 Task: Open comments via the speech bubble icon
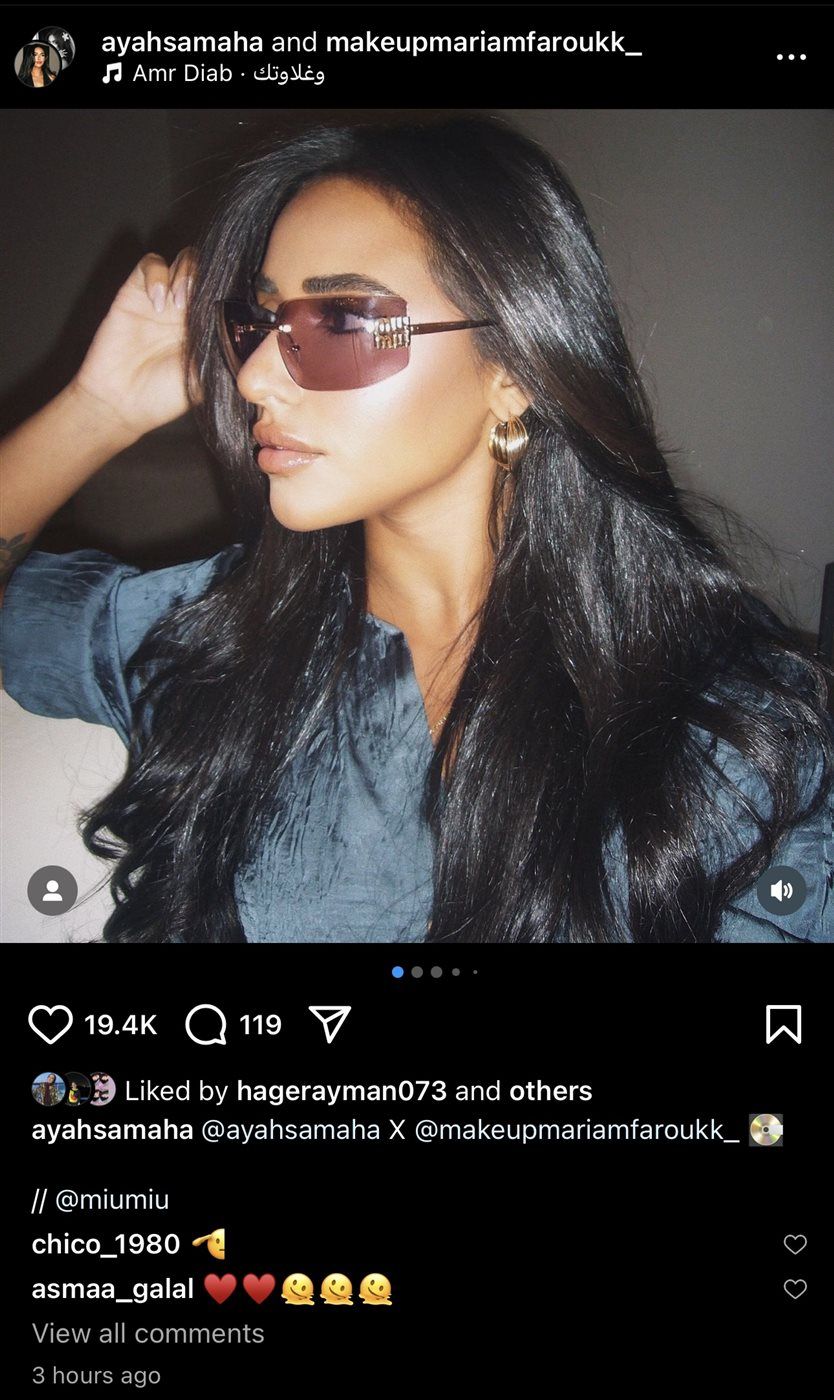pyautogui.click(x=206, y=1024)
